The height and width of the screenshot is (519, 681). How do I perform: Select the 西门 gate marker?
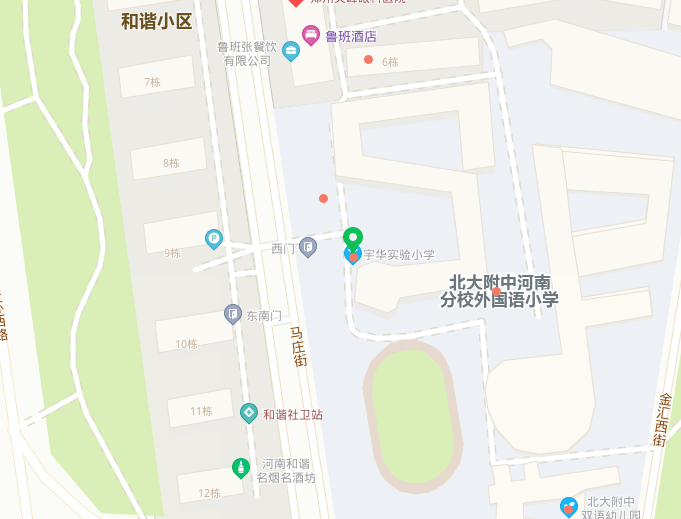pyautogui.click(x=308, y=247)
